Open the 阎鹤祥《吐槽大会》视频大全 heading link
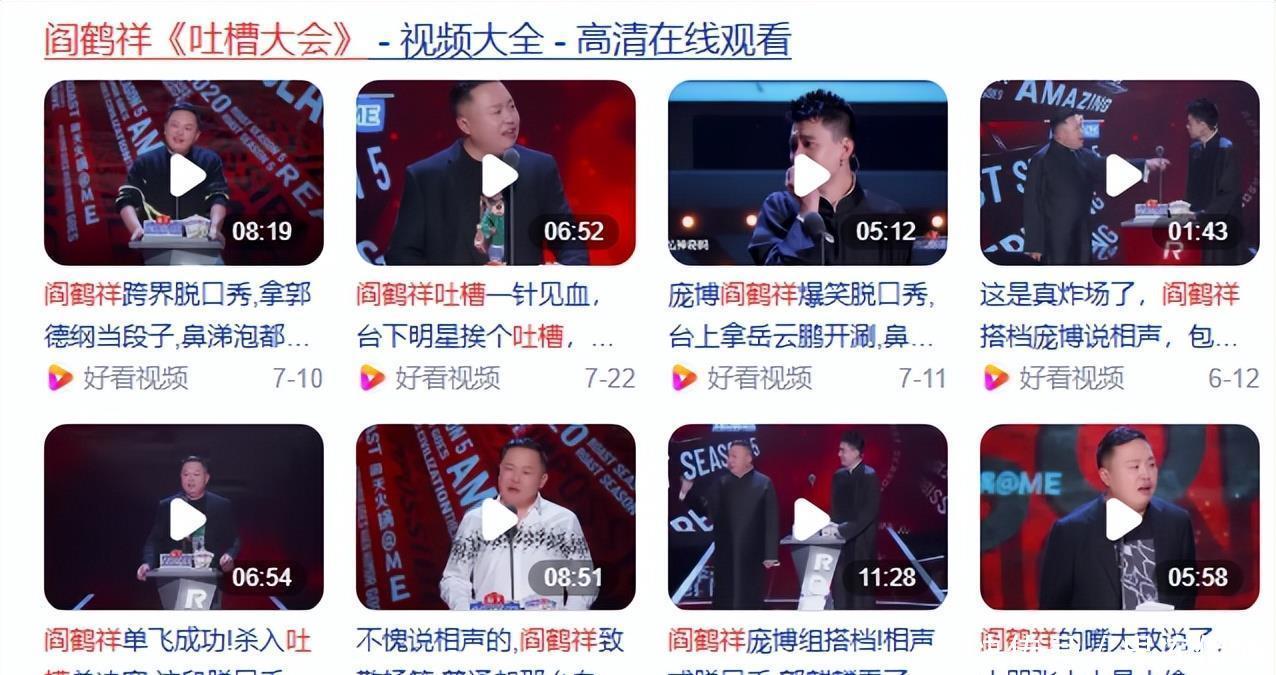1276x675 pixels. point(417,40)
